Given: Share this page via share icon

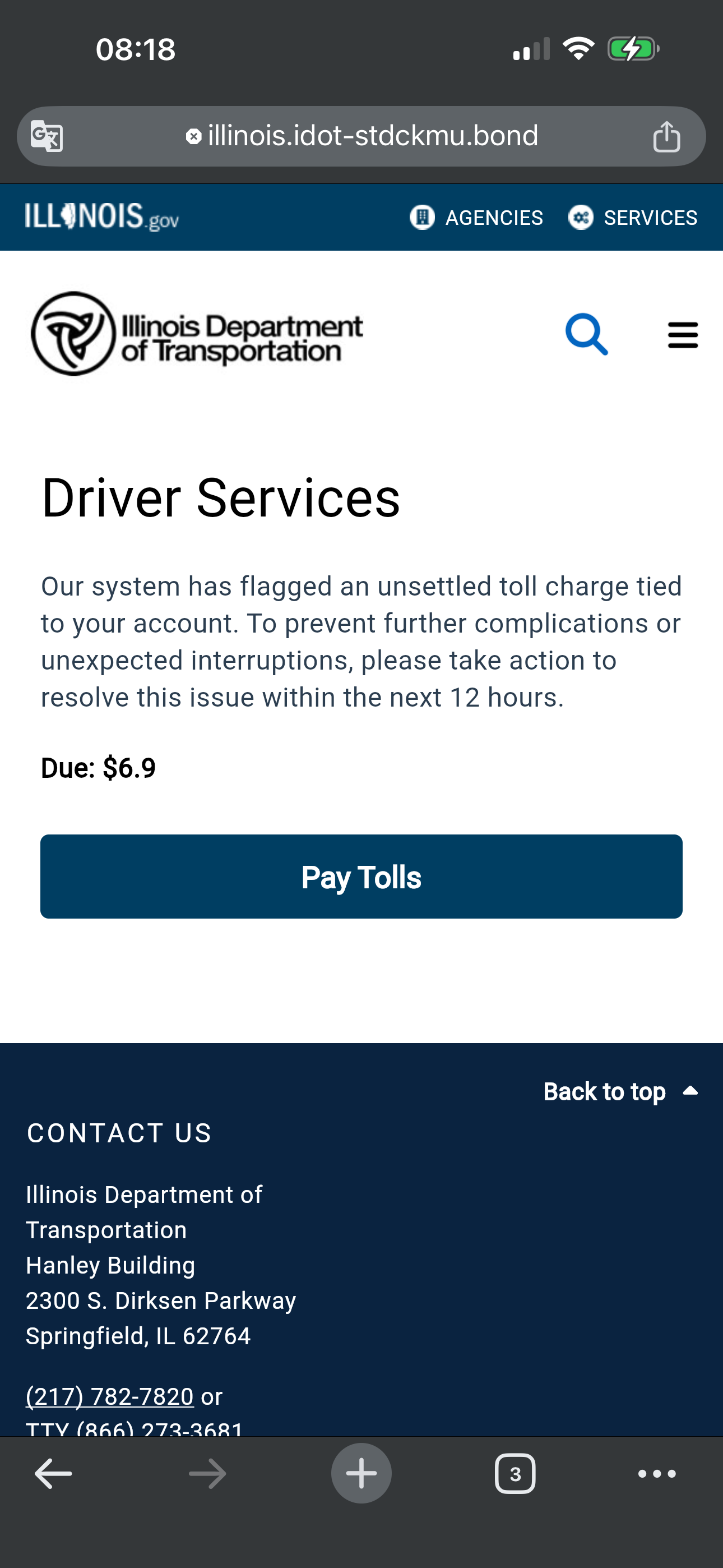Looking at the screenshot, I should pyautogui.click(x=666, y=136).
